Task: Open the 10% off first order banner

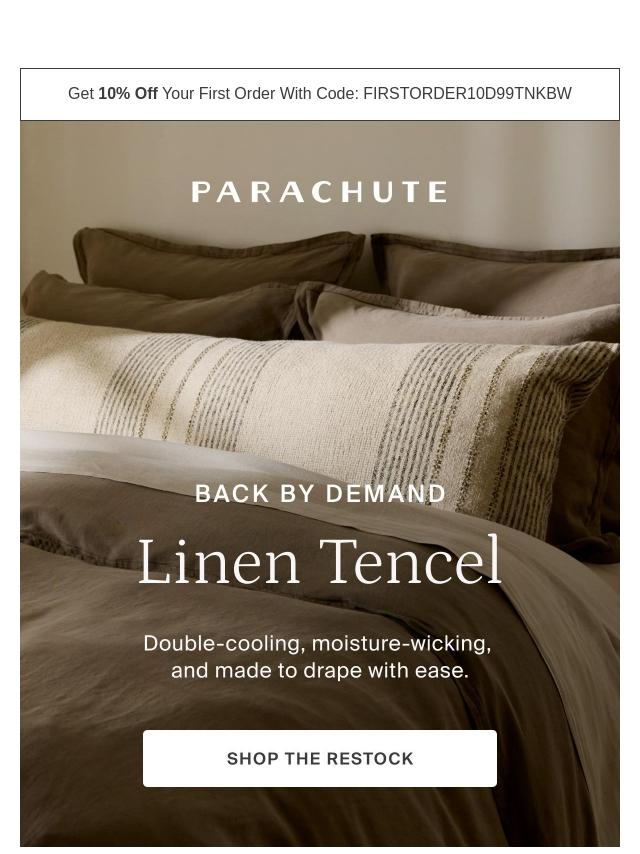Action: coord(320,94)
